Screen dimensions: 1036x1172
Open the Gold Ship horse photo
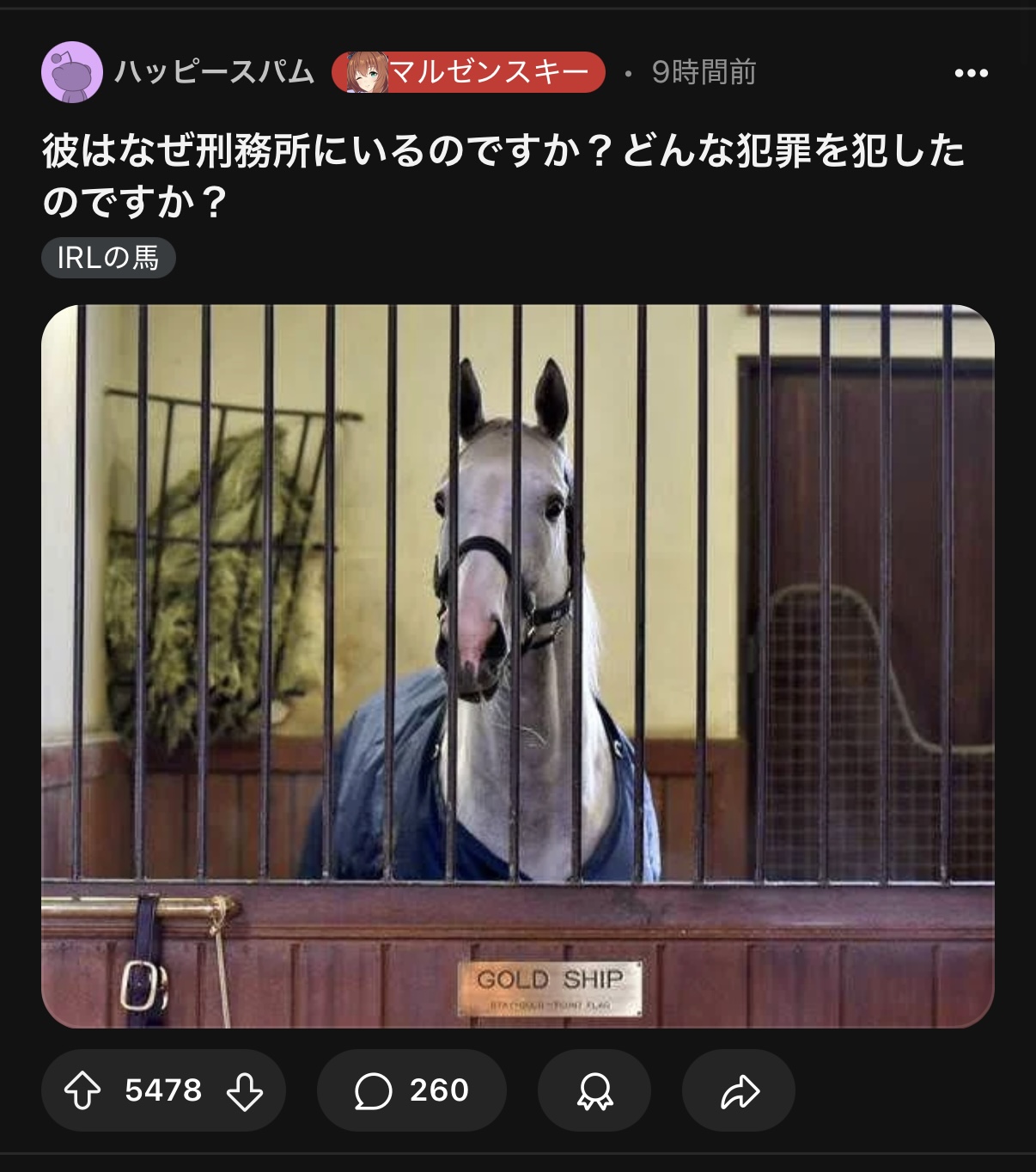click(517, 666)
